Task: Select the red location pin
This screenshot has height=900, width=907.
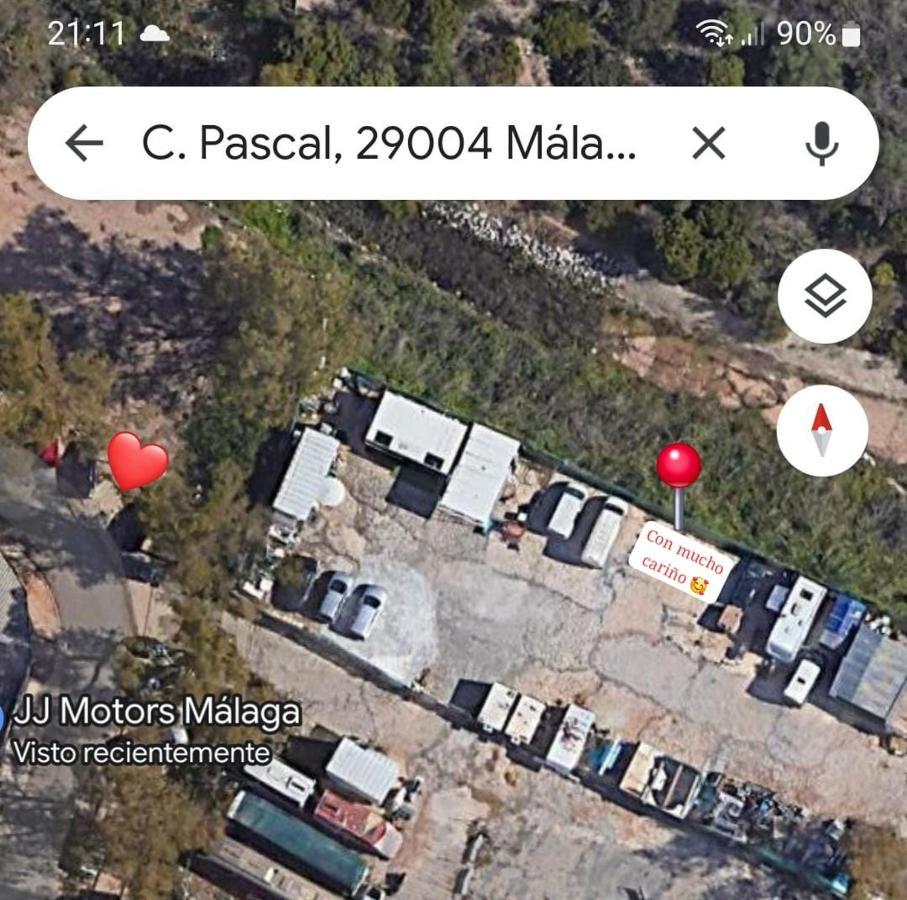Action: [x=679, y=467]
